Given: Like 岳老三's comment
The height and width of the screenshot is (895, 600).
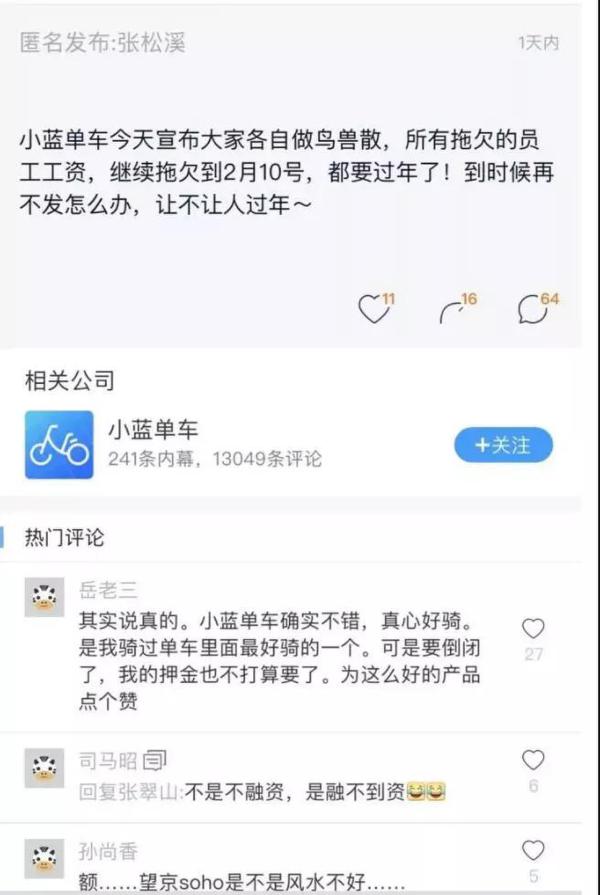Looking at the screenshot, I should 534,629.
